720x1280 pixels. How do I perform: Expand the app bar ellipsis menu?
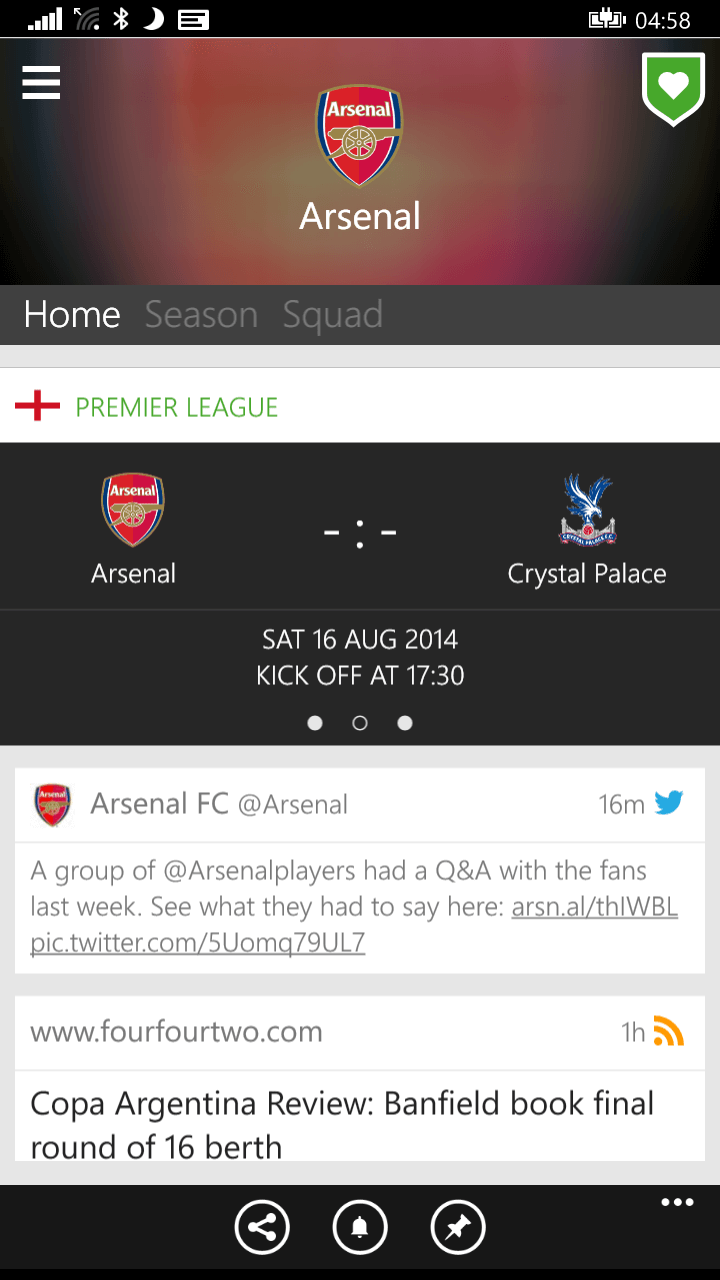point(677,1203)
